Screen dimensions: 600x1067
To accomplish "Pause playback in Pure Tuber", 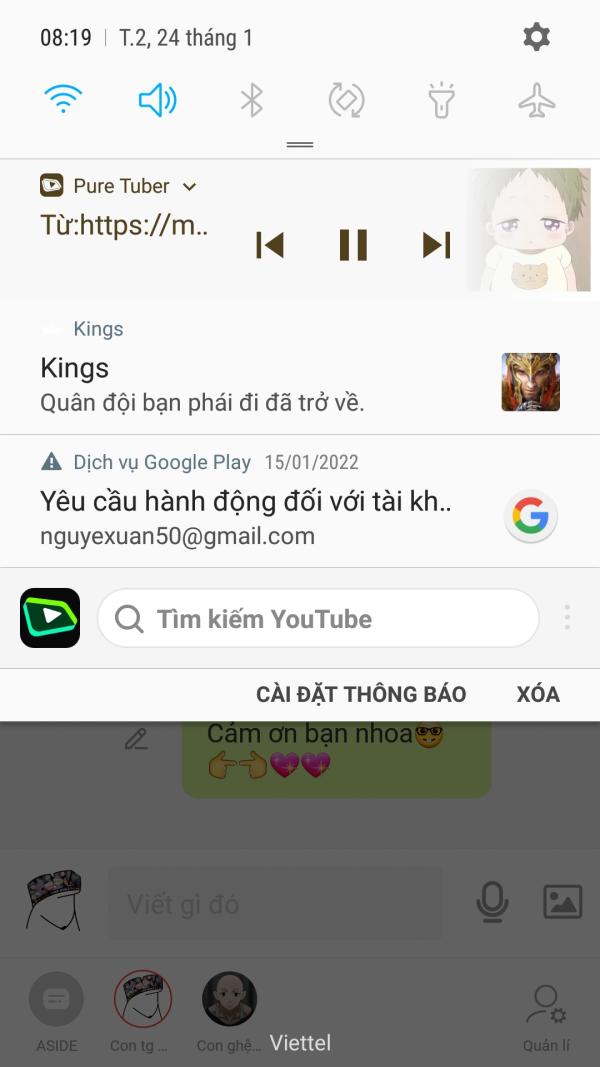I will point(354,245).
